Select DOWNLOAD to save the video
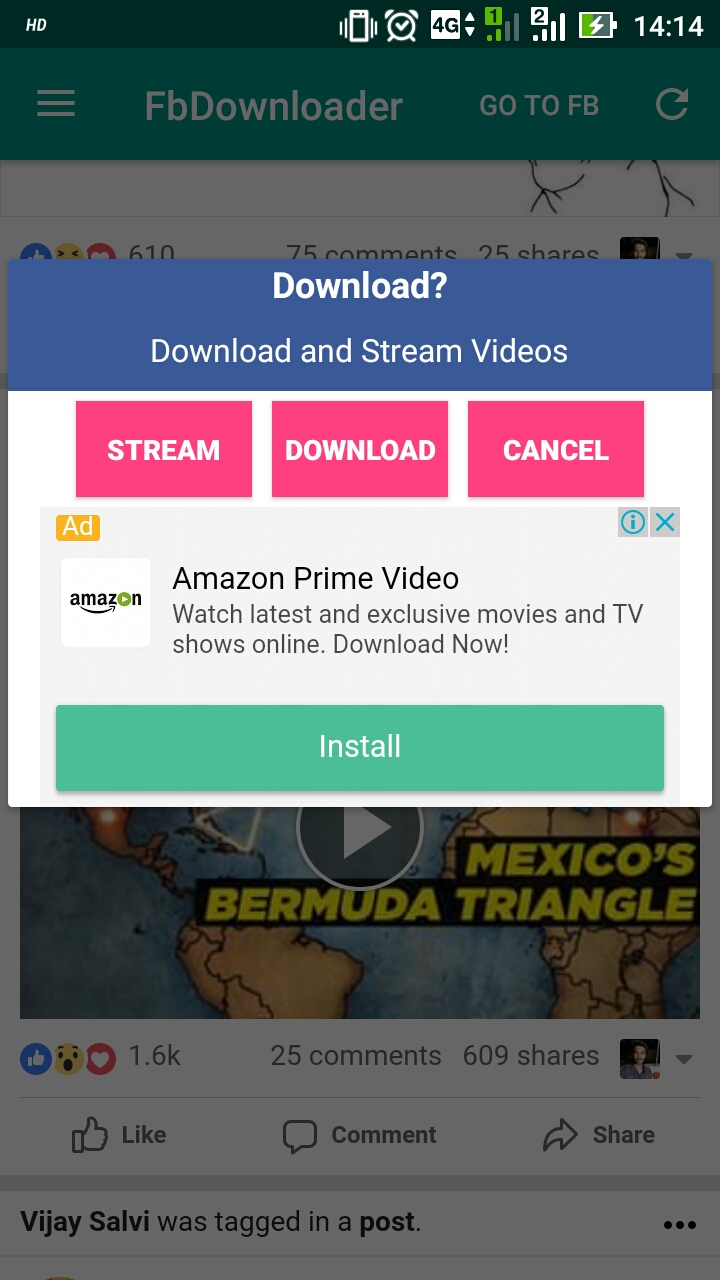 tap(360, 450)
